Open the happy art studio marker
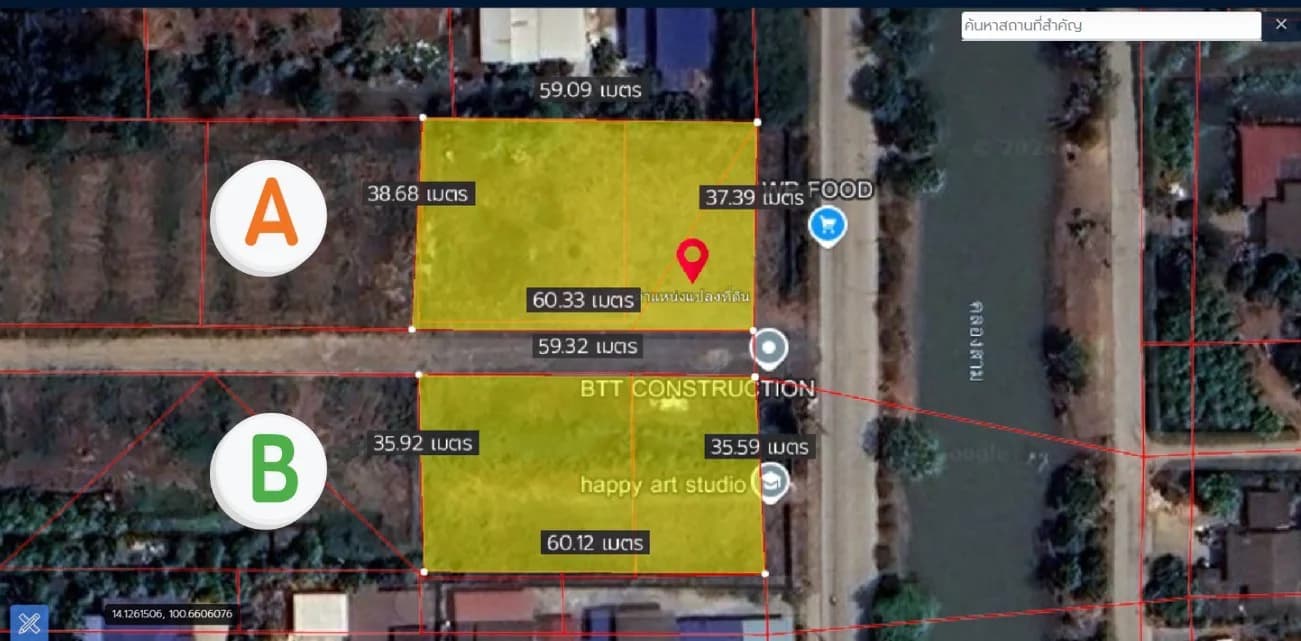Image resolution: width=1301 pixels, height=641 pixels. coord(771,482)
